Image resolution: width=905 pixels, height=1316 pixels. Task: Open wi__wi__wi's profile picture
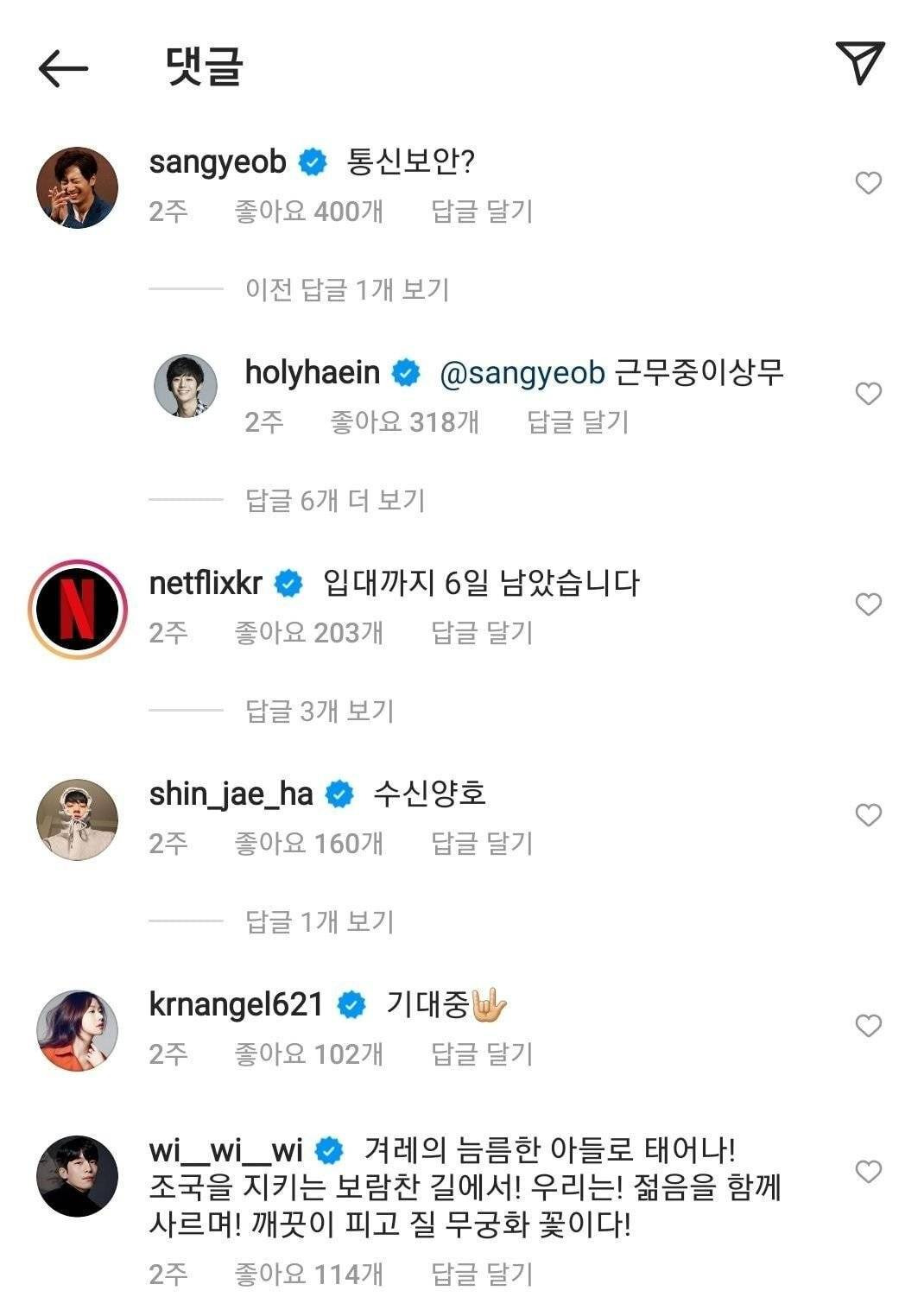78,1175
